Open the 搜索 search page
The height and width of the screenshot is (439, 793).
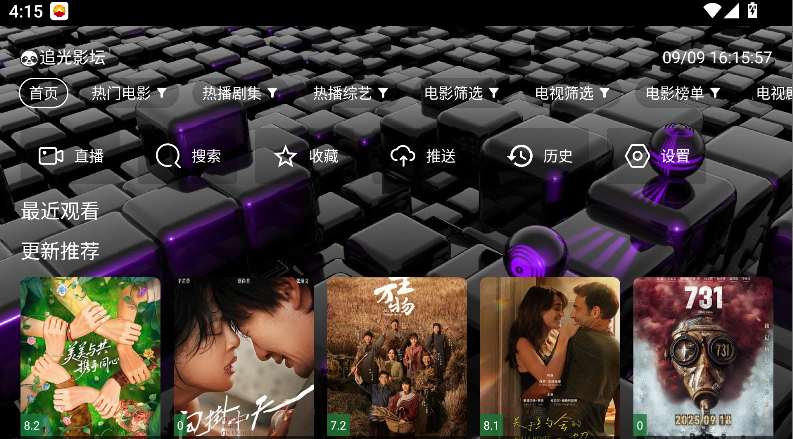point(189,156)
